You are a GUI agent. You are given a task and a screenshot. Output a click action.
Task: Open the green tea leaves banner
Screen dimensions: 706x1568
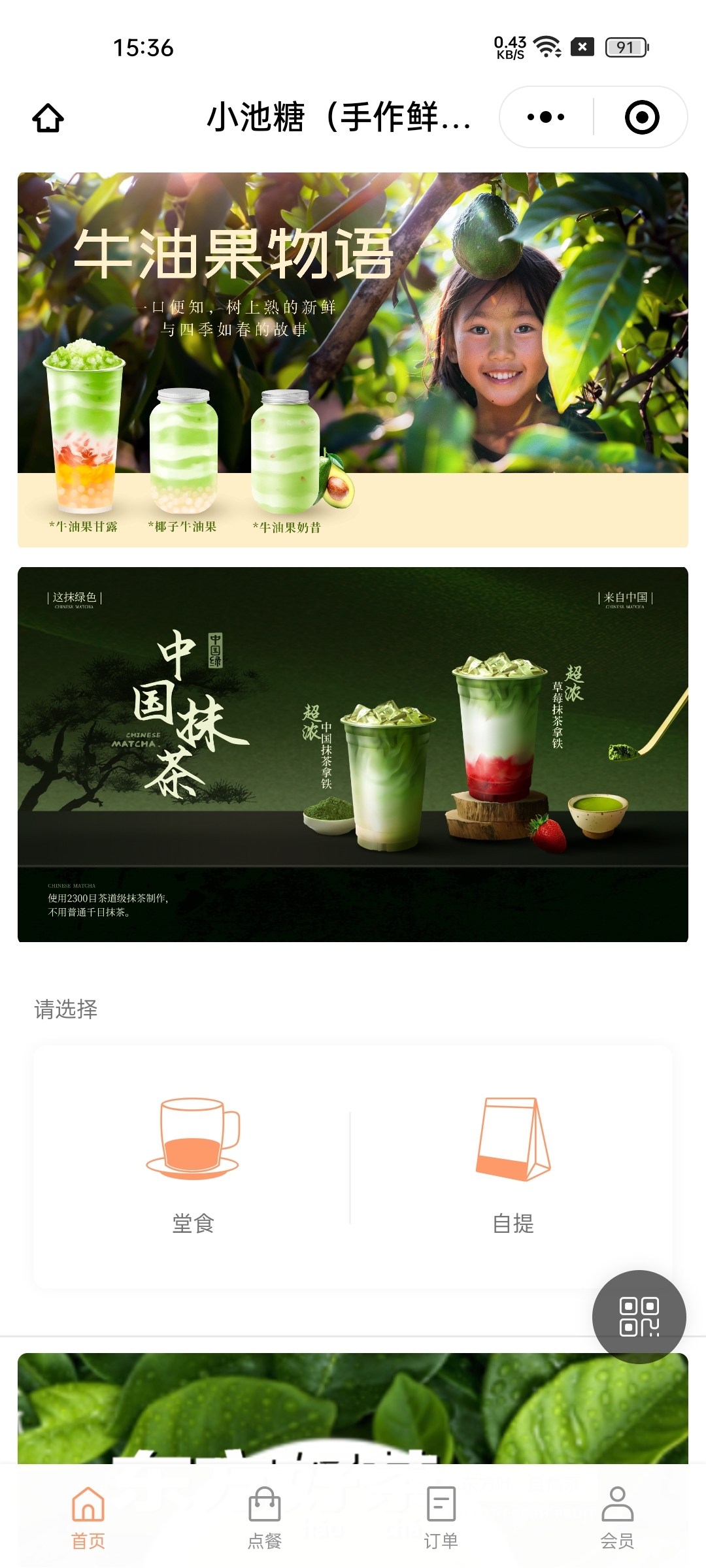pyautogui.click(x=353, y=1405)
